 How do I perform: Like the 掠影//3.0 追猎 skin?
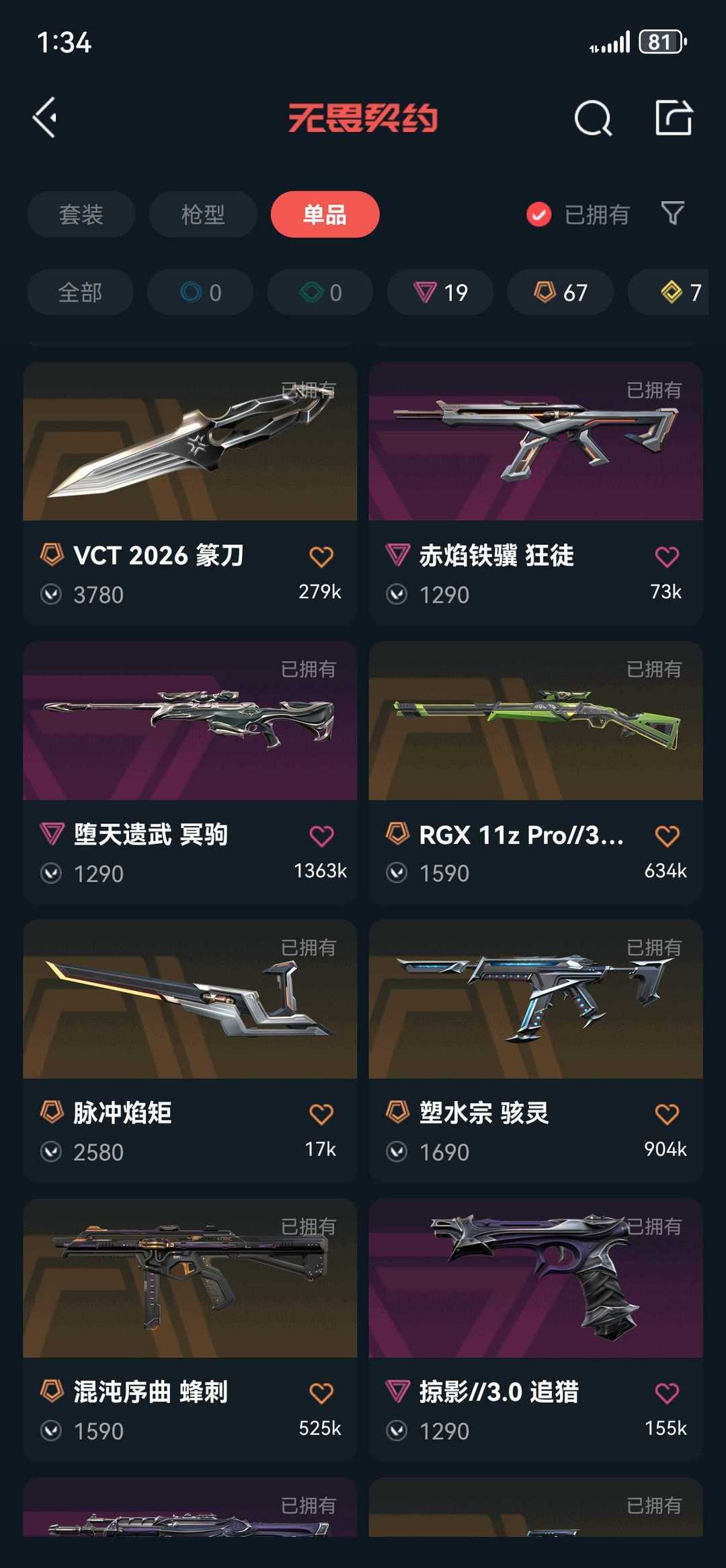(x=667, y=1393)
